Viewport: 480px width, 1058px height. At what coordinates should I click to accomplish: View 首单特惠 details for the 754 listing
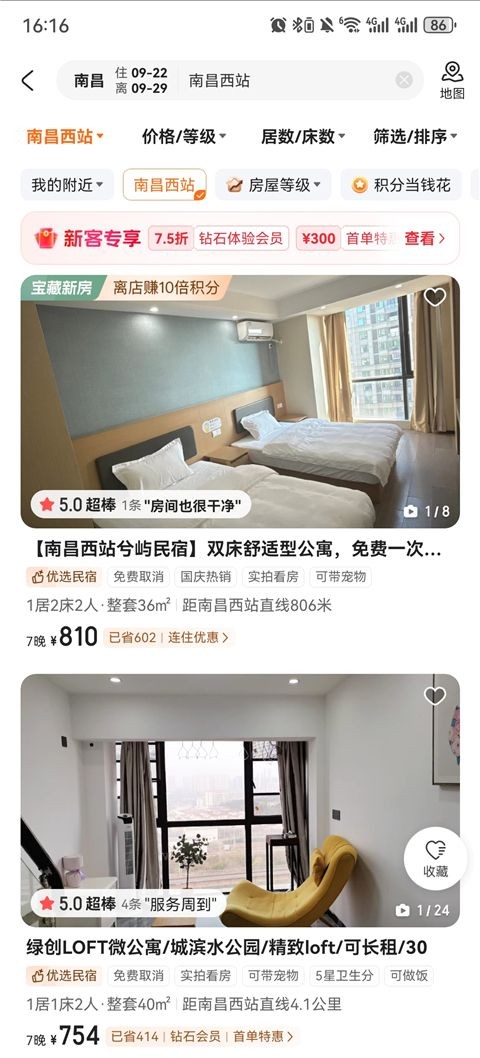click(263, 1036)
